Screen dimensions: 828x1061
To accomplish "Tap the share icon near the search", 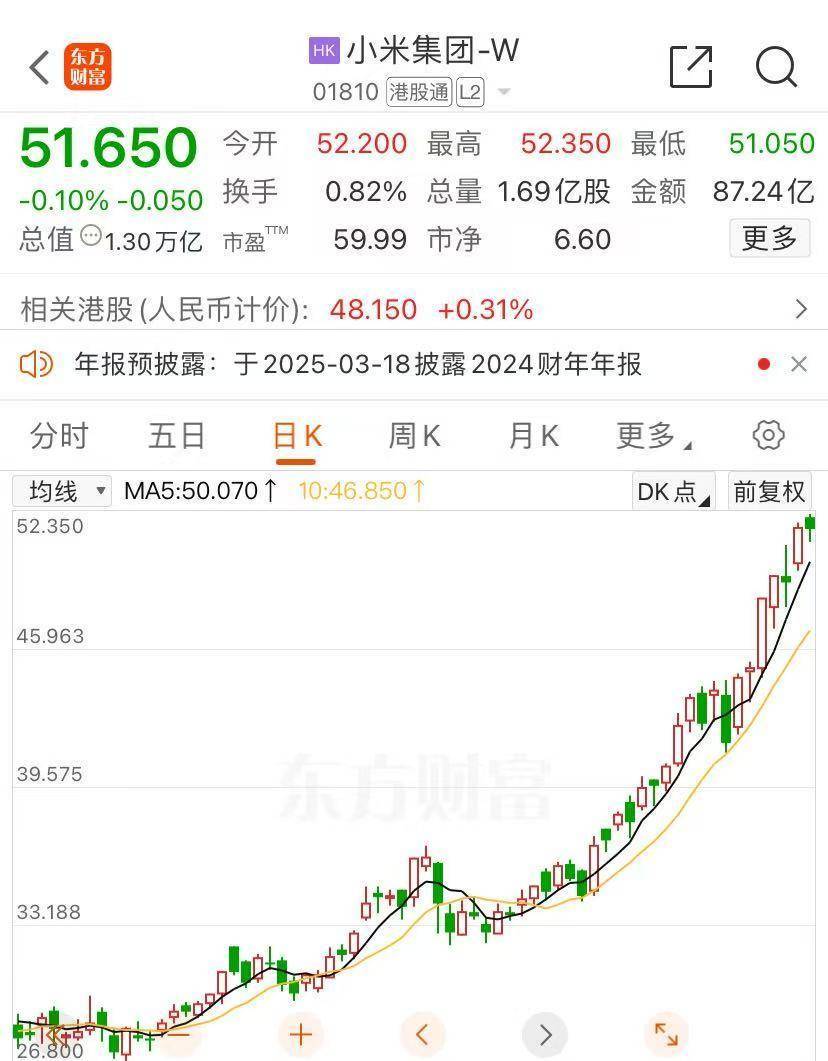I will click(x=690, y=68).
